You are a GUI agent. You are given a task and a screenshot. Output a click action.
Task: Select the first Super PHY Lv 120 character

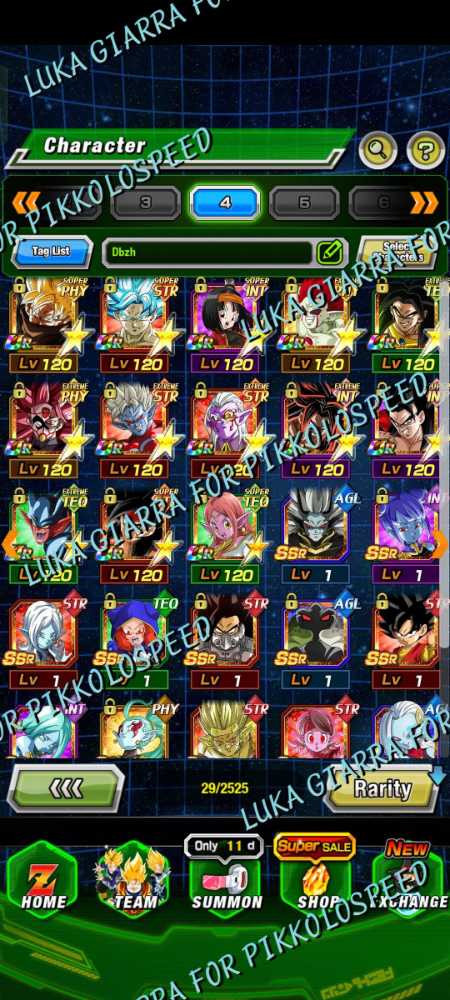click(x=46, y=325)
